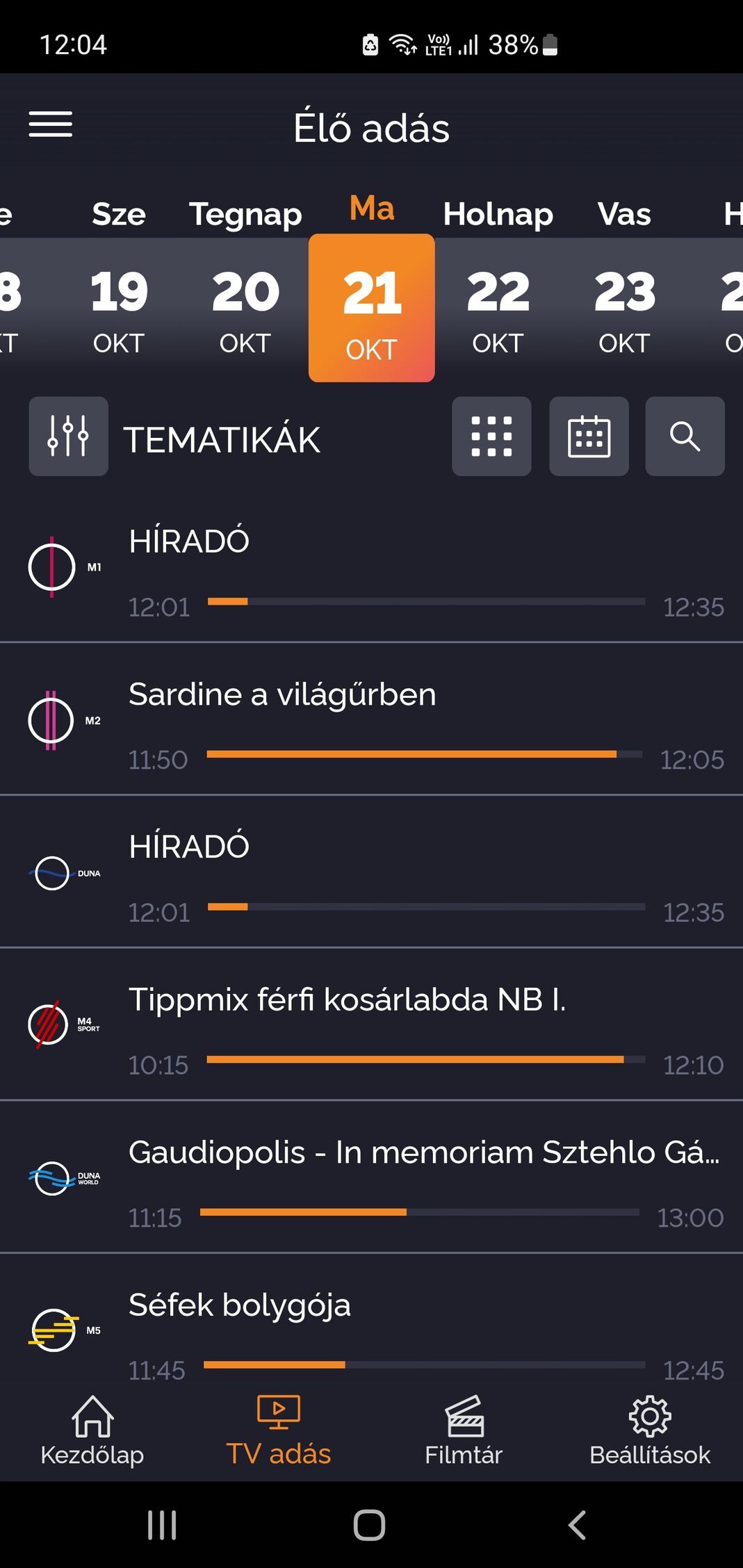Open the hamburger menu
This screenshot has height=1568, width=743.
click(50, 124)
